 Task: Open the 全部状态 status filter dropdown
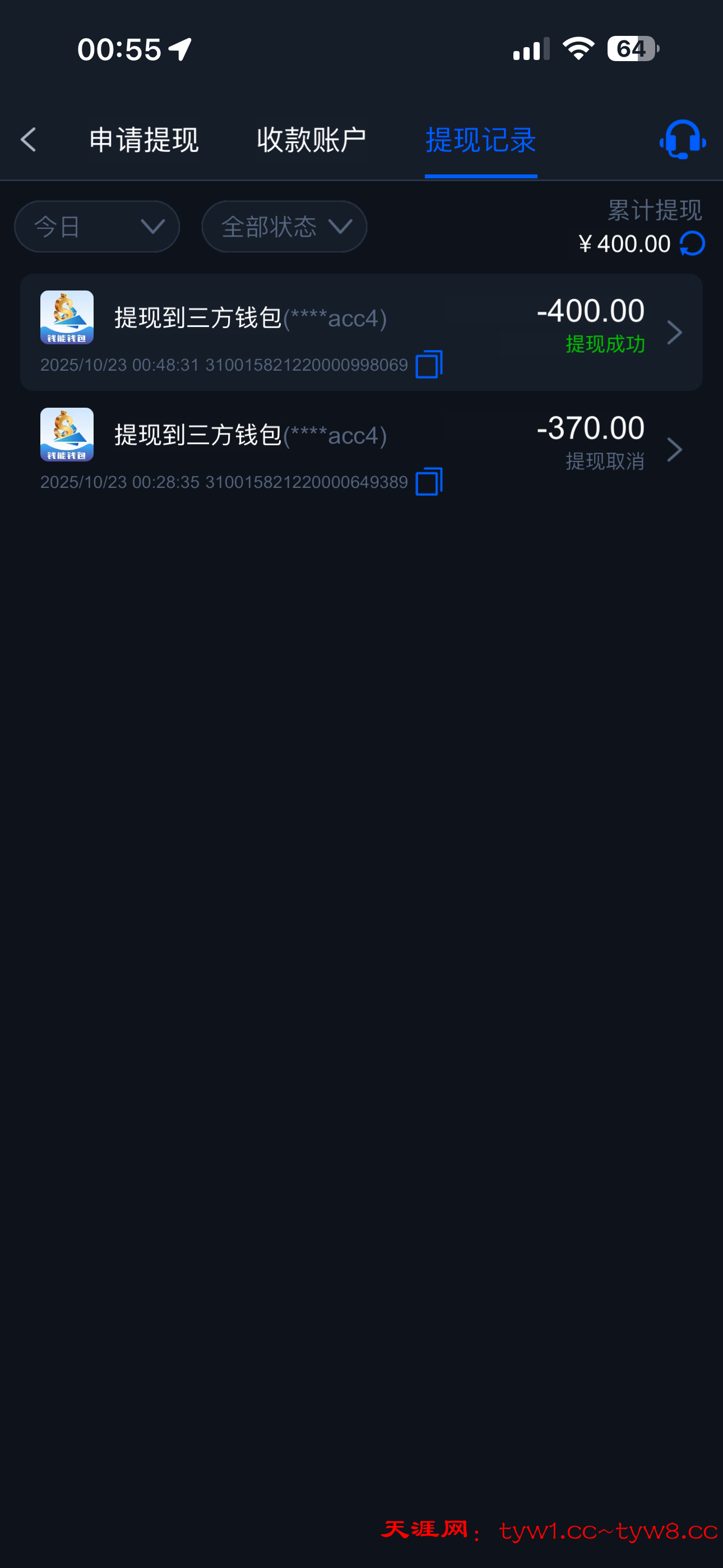tap(284, 226)
